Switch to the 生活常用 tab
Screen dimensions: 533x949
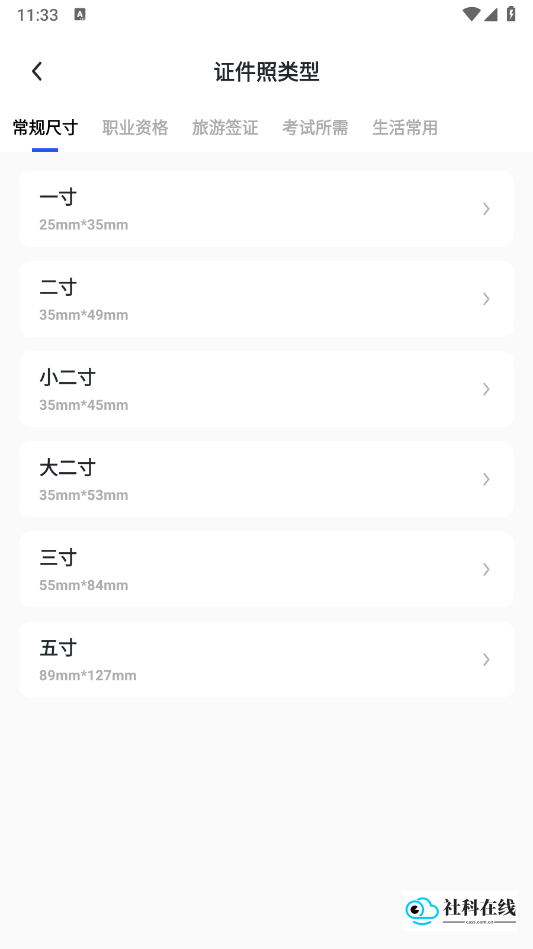click(x=405, y=128)
